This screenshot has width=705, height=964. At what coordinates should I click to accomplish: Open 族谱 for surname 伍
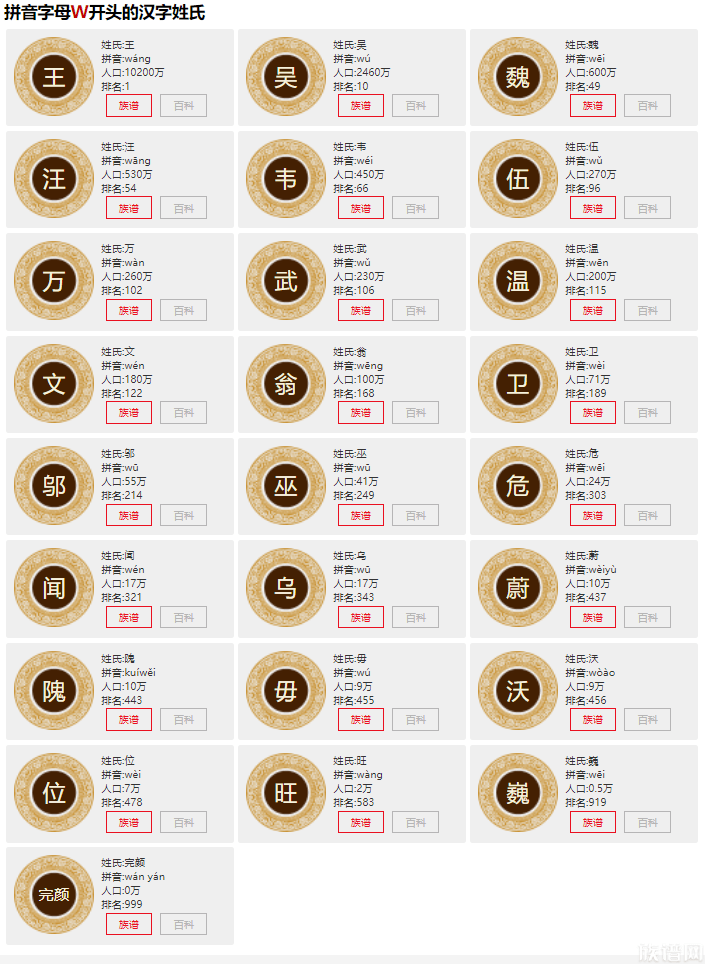click(593, 208)
